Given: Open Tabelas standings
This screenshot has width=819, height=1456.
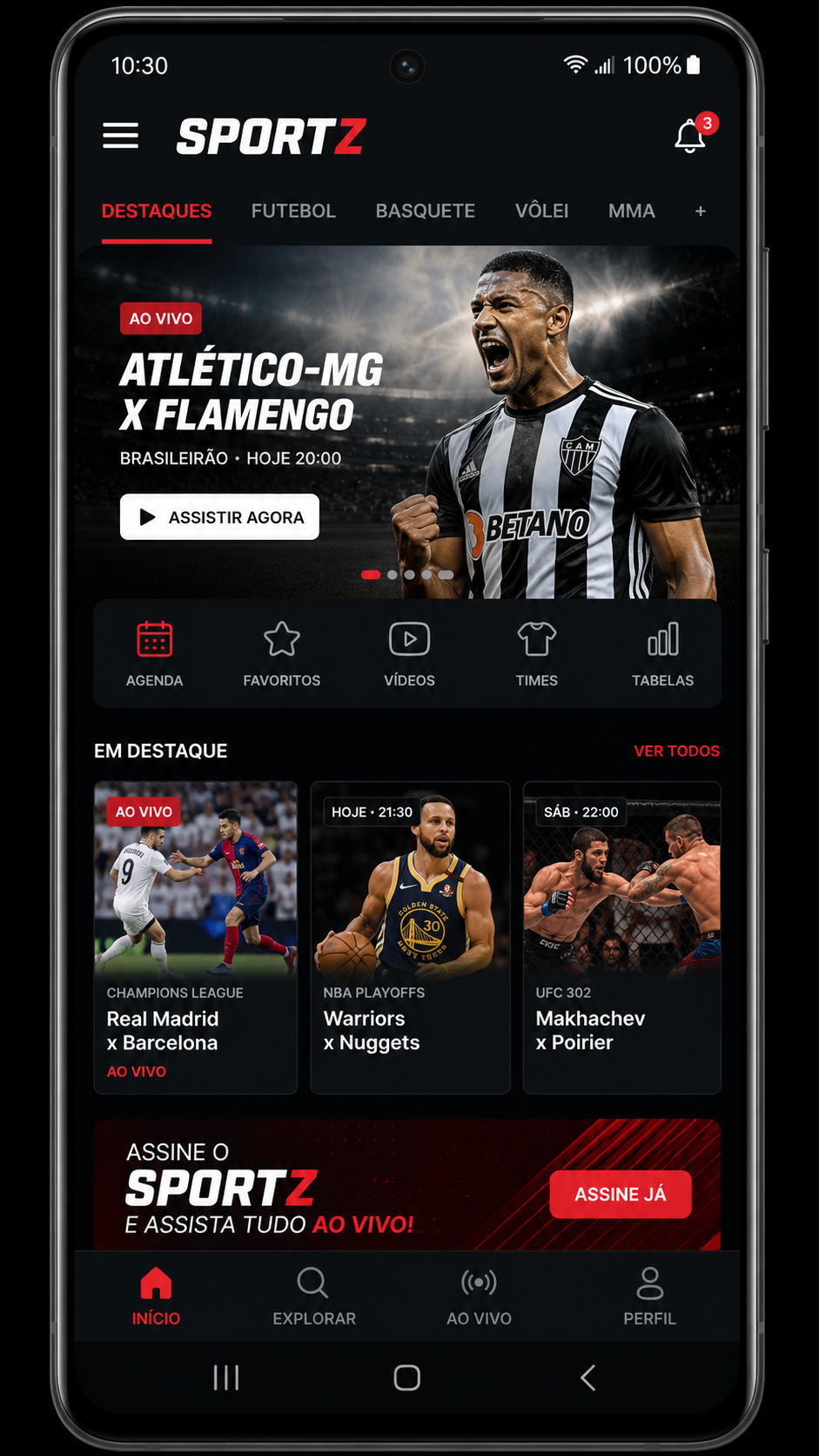Looking at the screenshot, I should 662,654.
